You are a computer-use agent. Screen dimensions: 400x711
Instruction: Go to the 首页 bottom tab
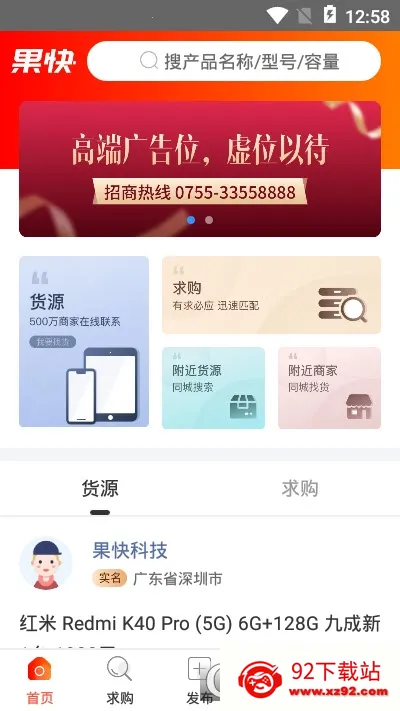[39, 680]
